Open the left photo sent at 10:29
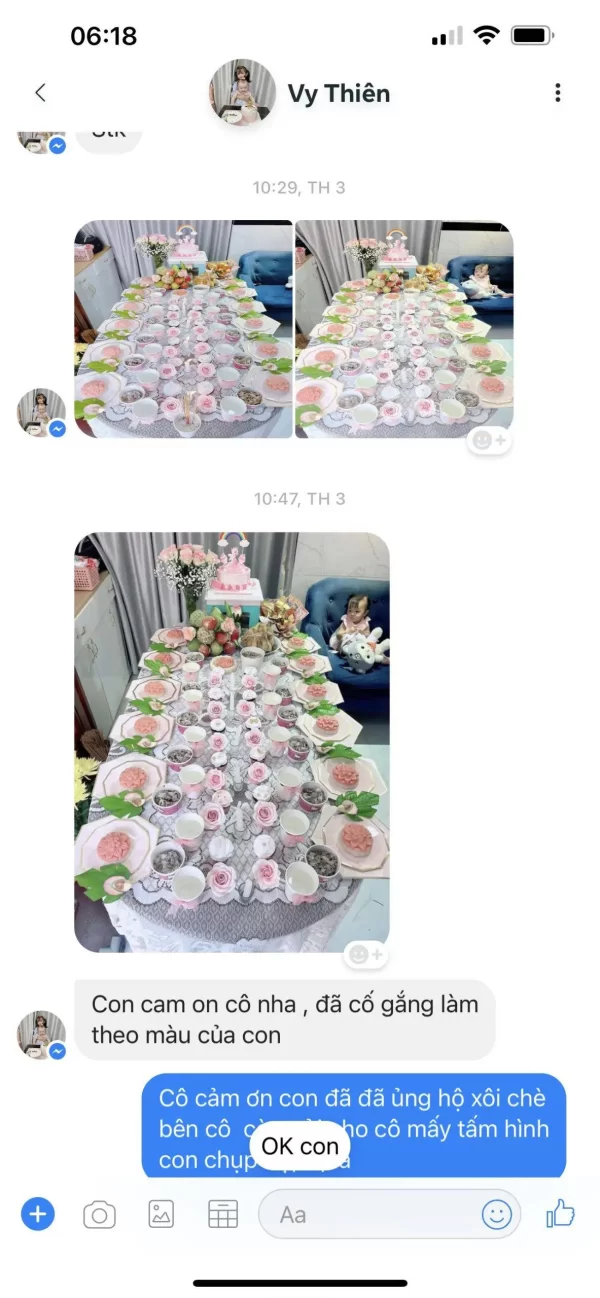600x1298 pixels. pyautogui.click(x=183, y=329)
